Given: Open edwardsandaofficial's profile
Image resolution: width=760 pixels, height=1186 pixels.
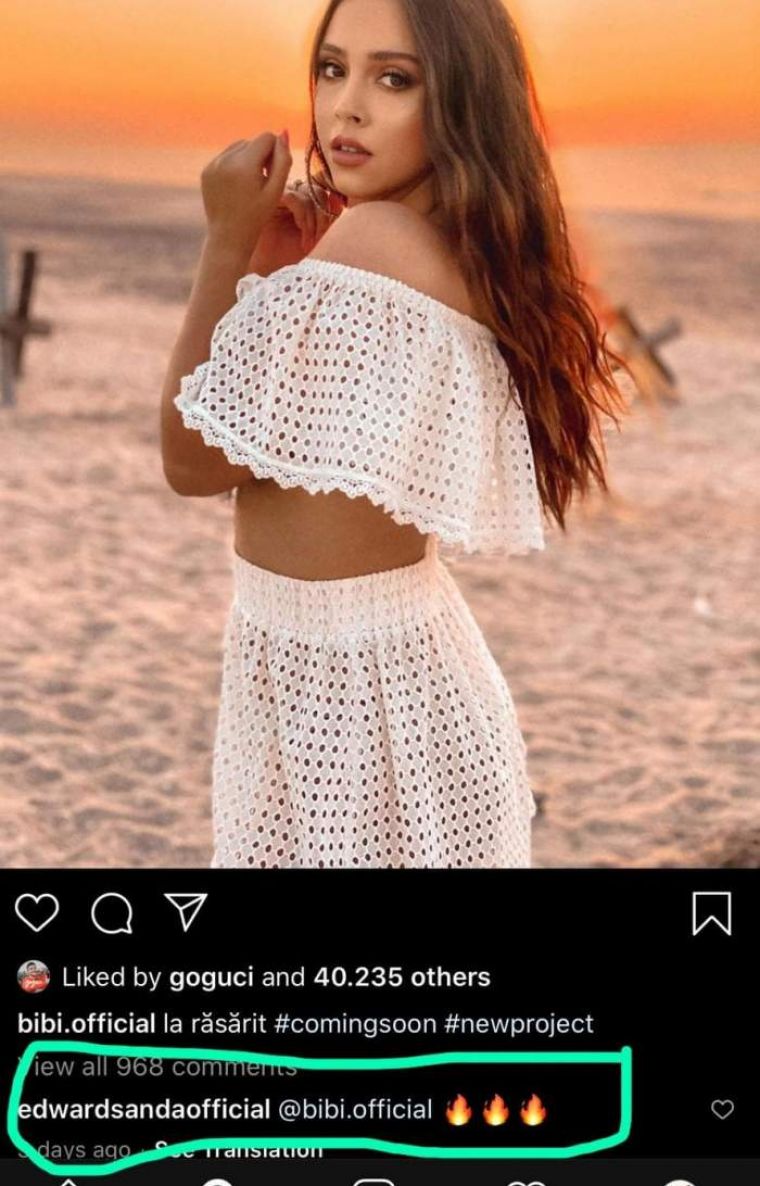Looking at the screenshot, I should click(144, 1109).
